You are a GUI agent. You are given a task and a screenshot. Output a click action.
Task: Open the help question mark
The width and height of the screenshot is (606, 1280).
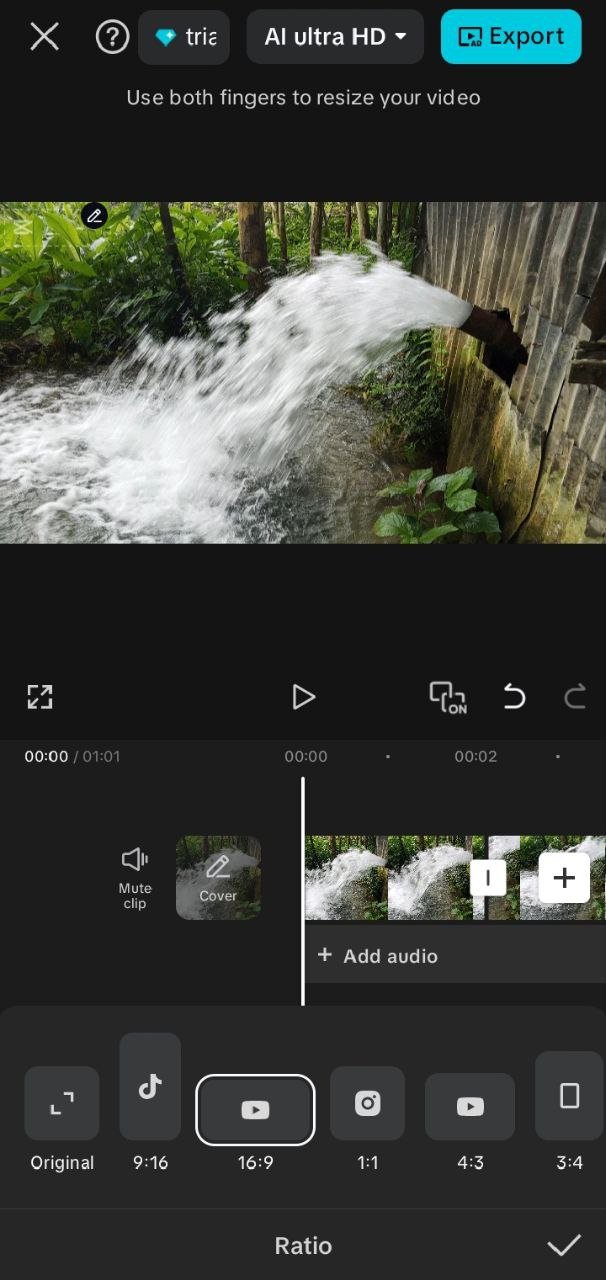[112, 37]
